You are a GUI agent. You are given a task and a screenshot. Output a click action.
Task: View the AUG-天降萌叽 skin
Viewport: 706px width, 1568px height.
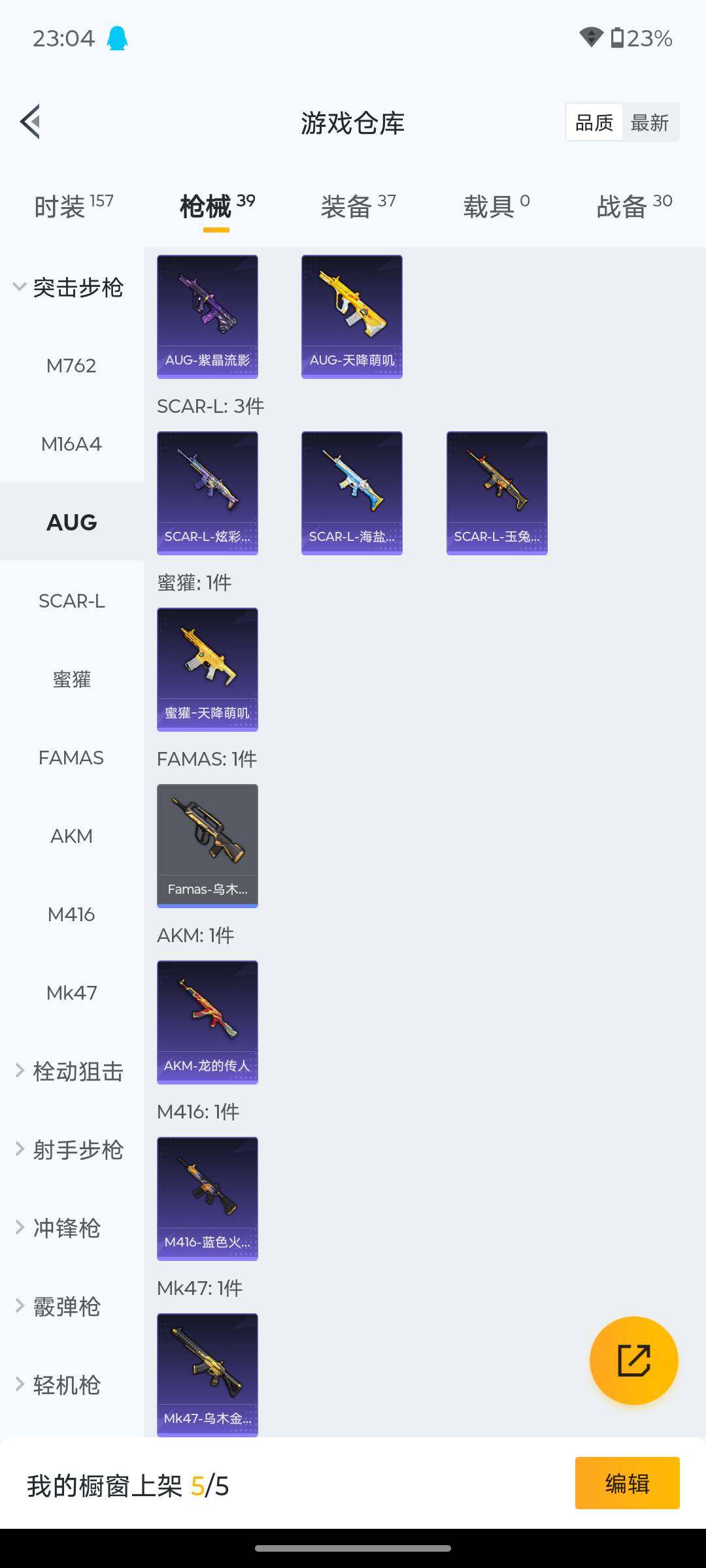click(352, 317)
